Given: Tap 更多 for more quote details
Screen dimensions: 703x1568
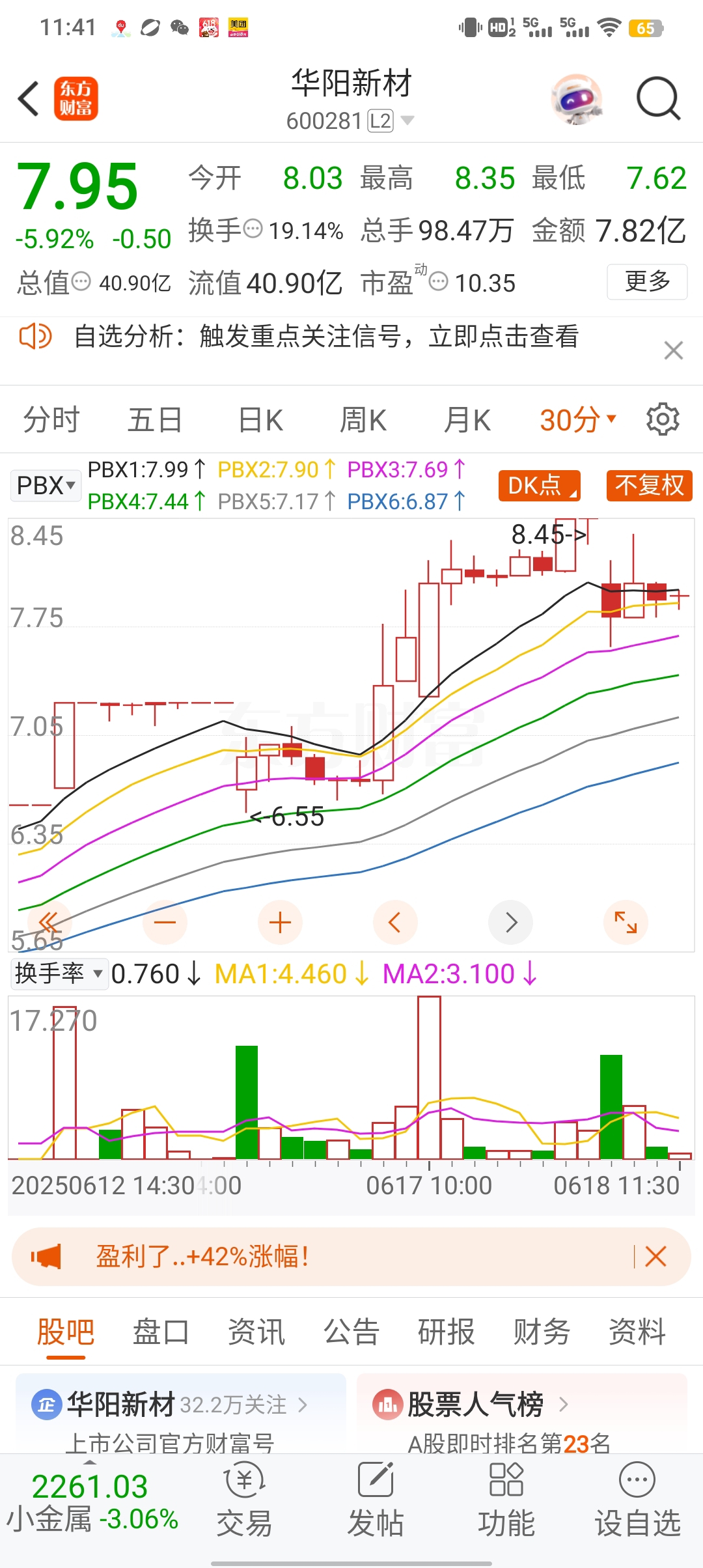Looking at the screenshot, I should (x=646, y=281).
